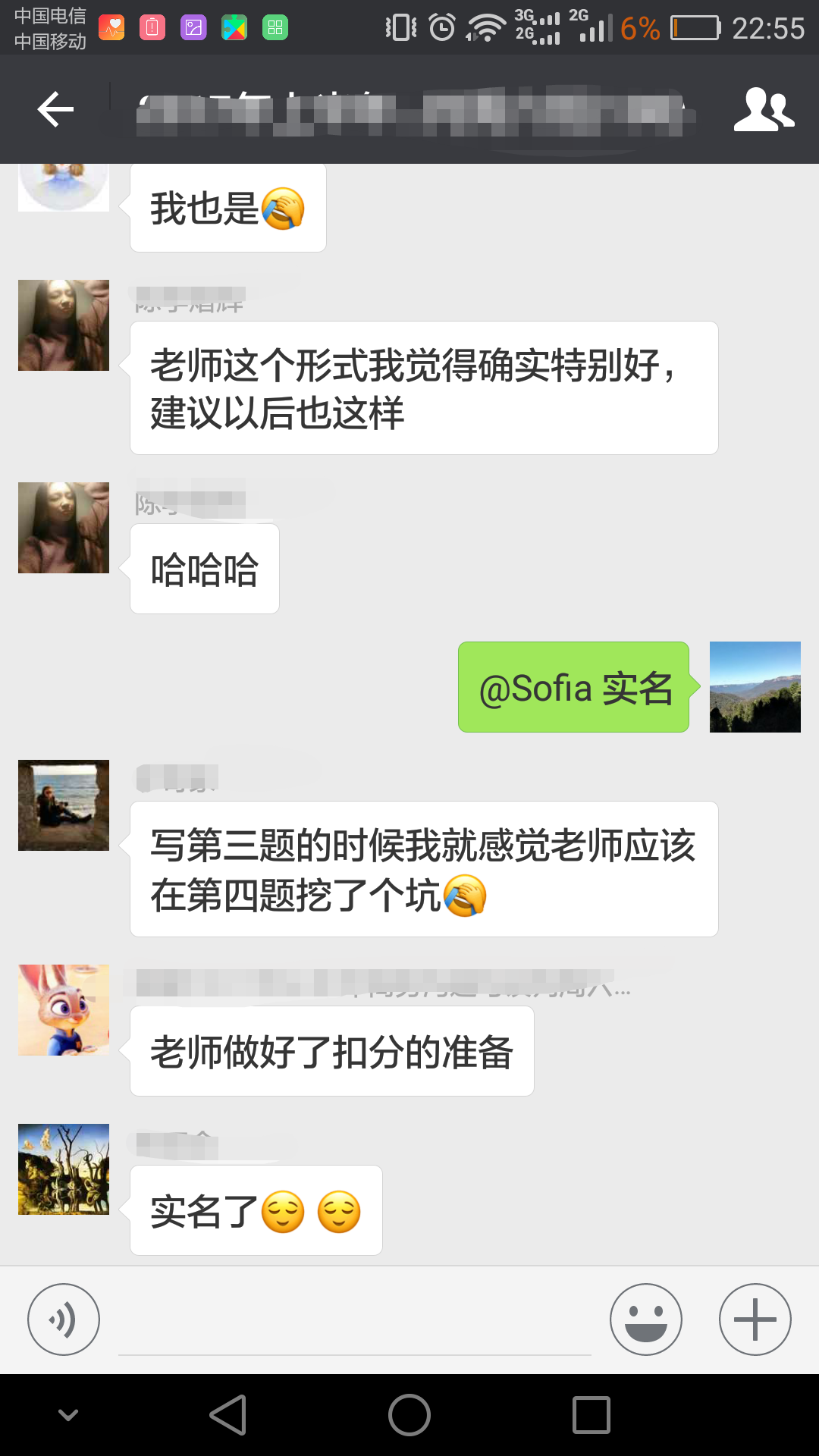819x1456 pixels.
Task: Open avatar beside 写第三题 message
Action: pos(64,805)
